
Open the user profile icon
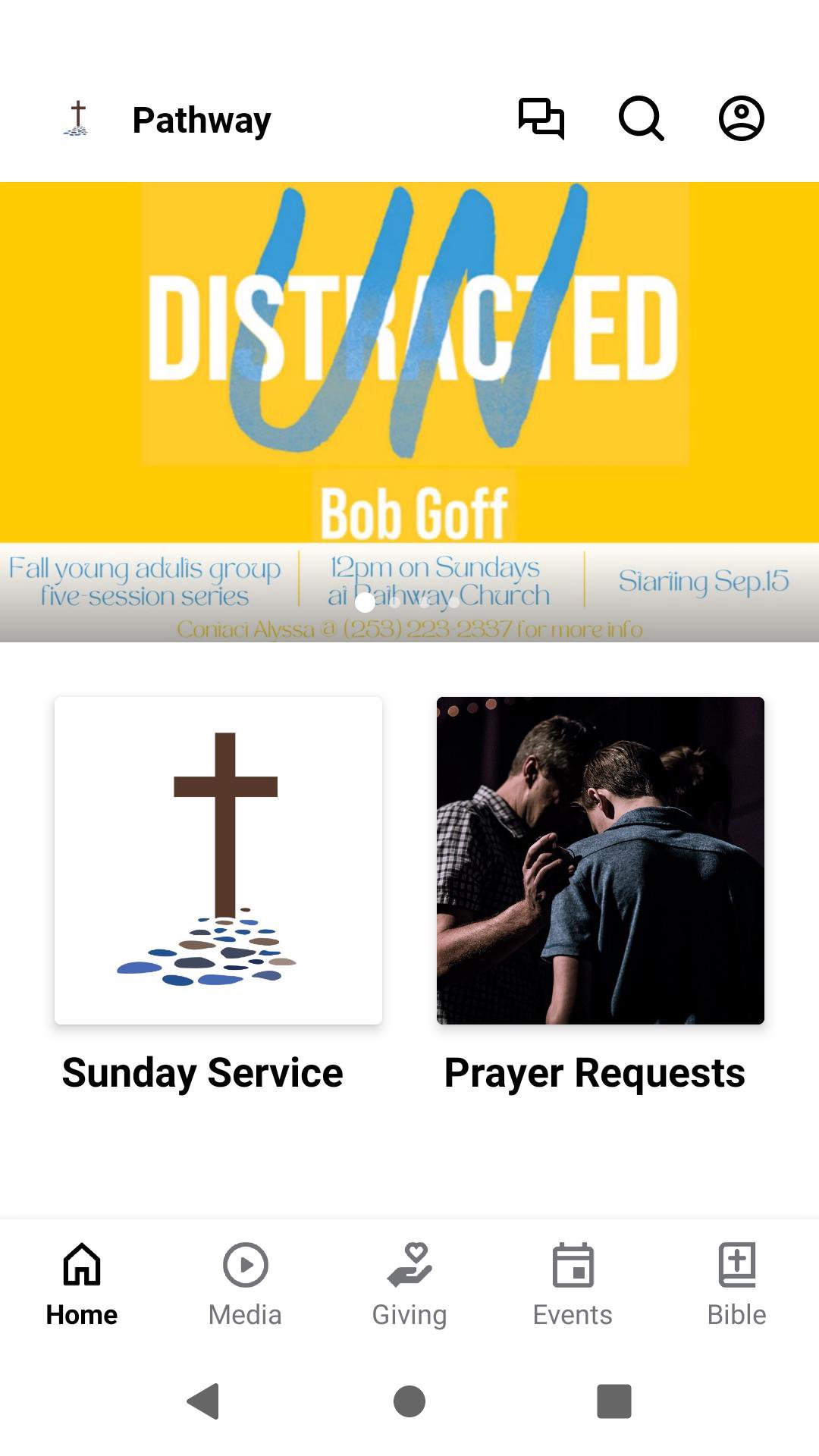(x=741, y=119)
